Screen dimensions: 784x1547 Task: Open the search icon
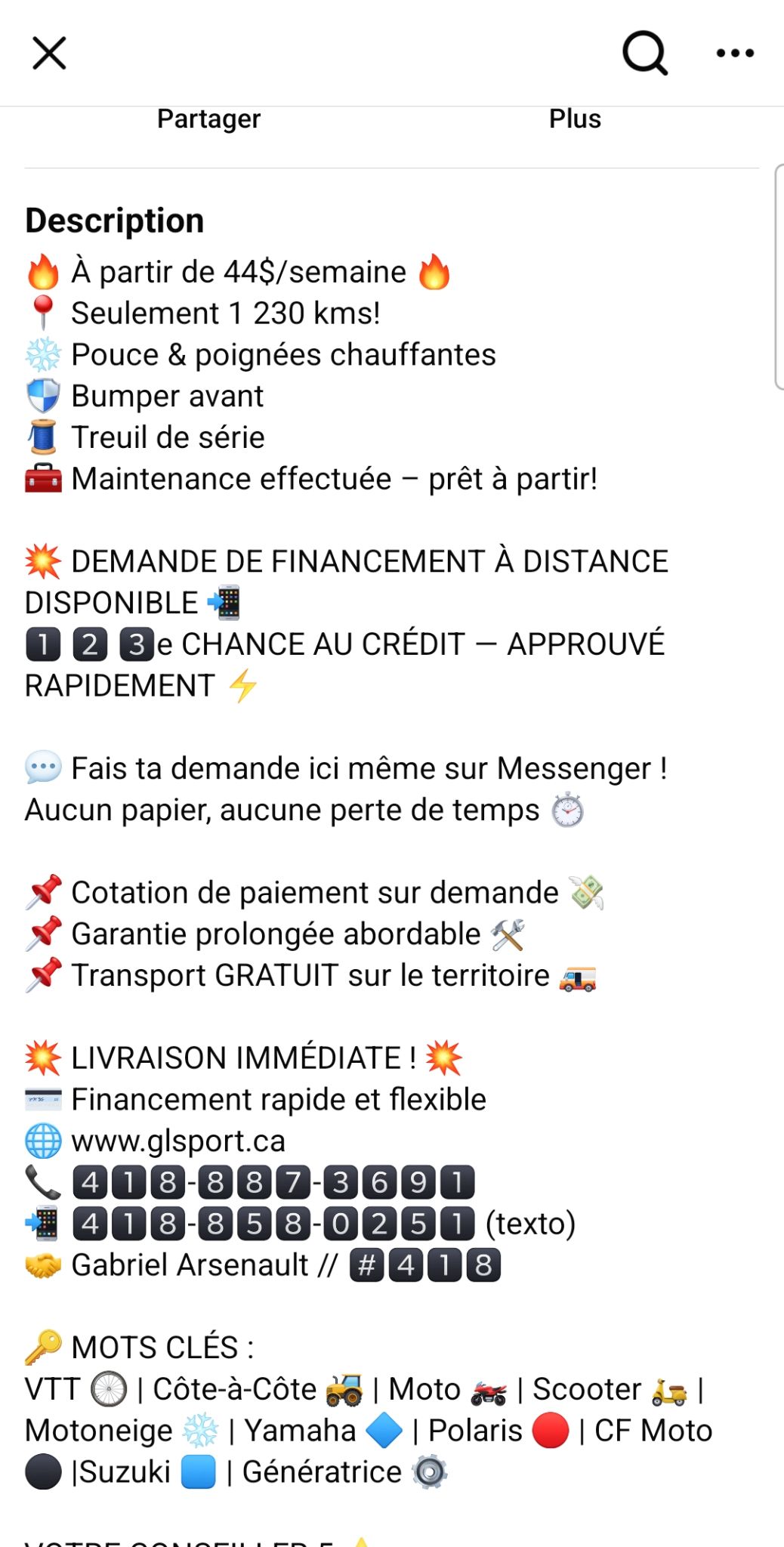click(644, 54)
